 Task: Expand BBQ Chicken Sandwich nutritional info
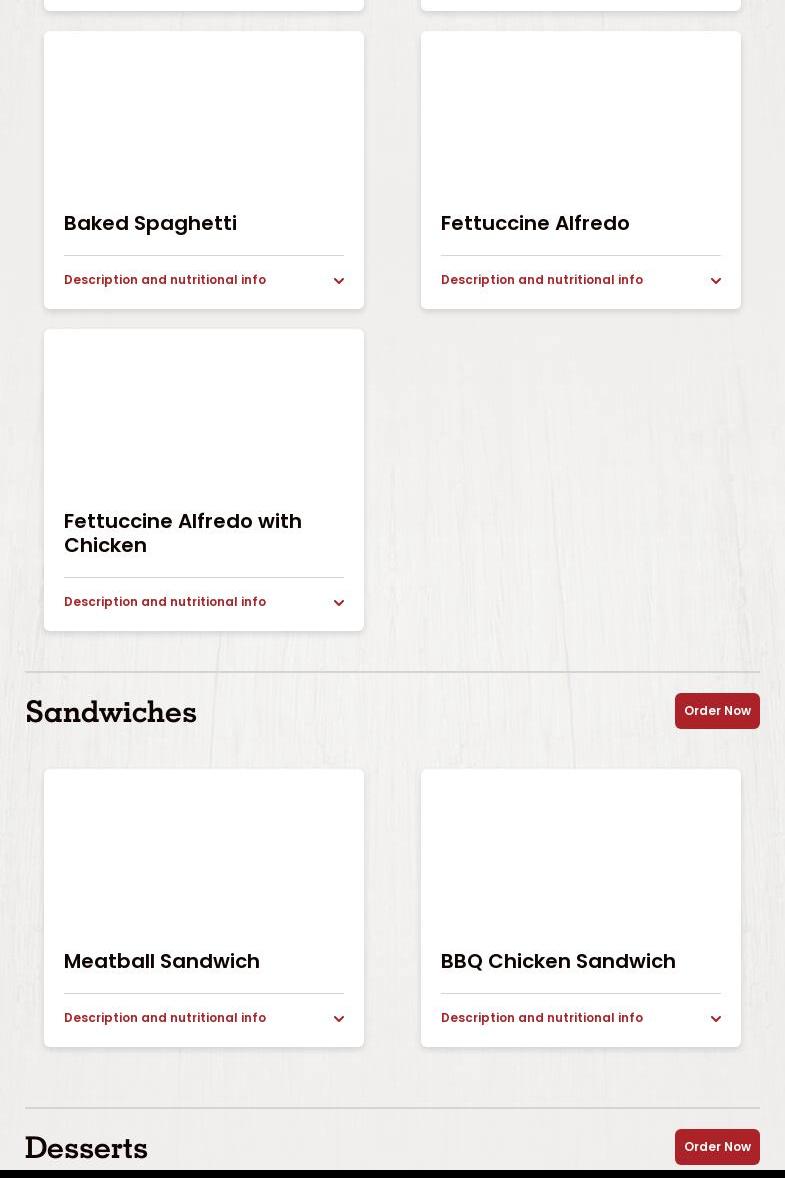[x=580, y=1018]
